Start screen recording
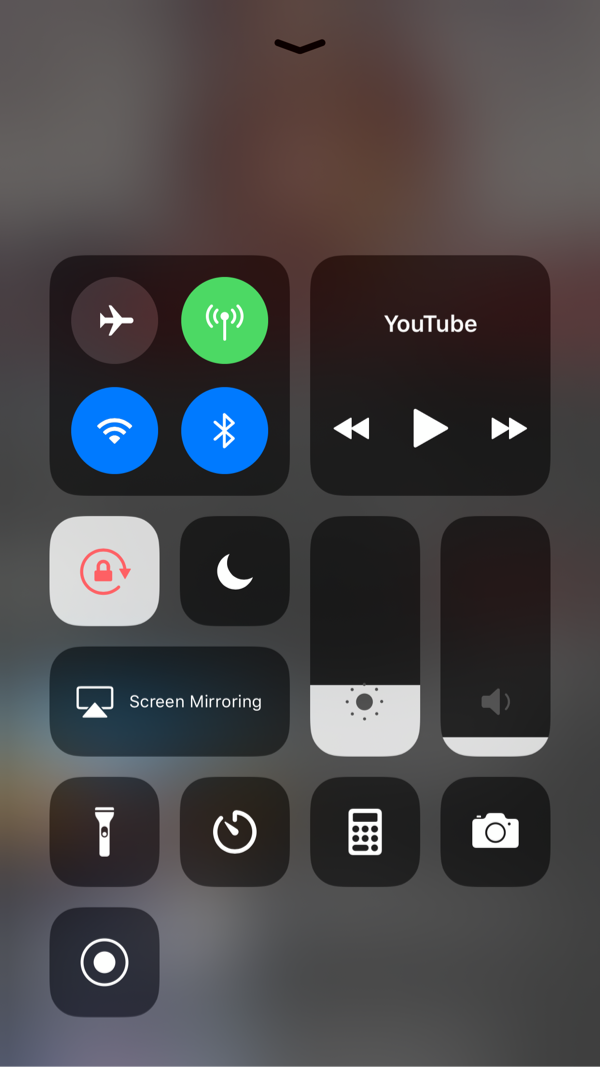The width and height of the screenshot is (600, 1067). pyautogui.click(x=104, y=962)
